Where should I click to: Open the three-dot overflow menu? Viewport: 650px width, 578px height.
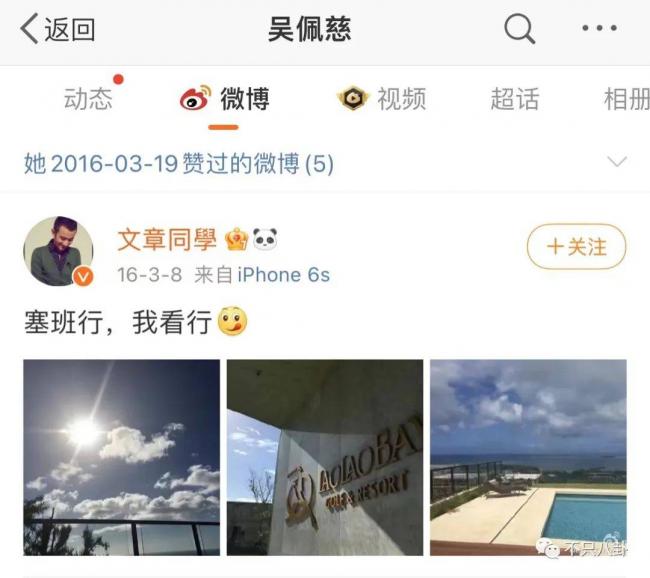[x=599, y=29]
